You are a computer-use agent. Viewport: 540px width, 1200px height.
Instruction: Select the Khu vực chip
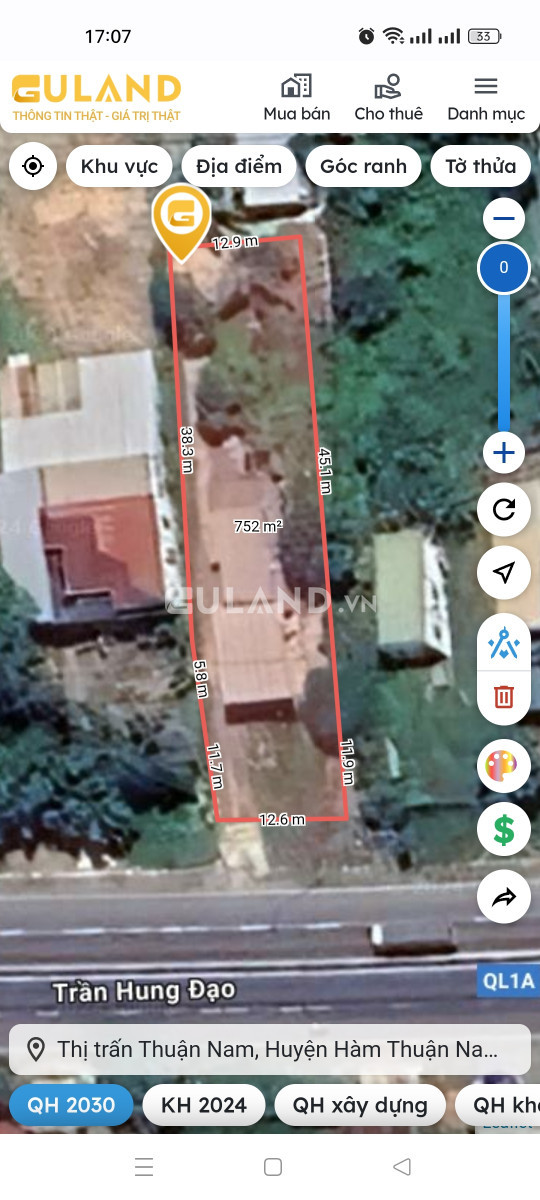119,166
